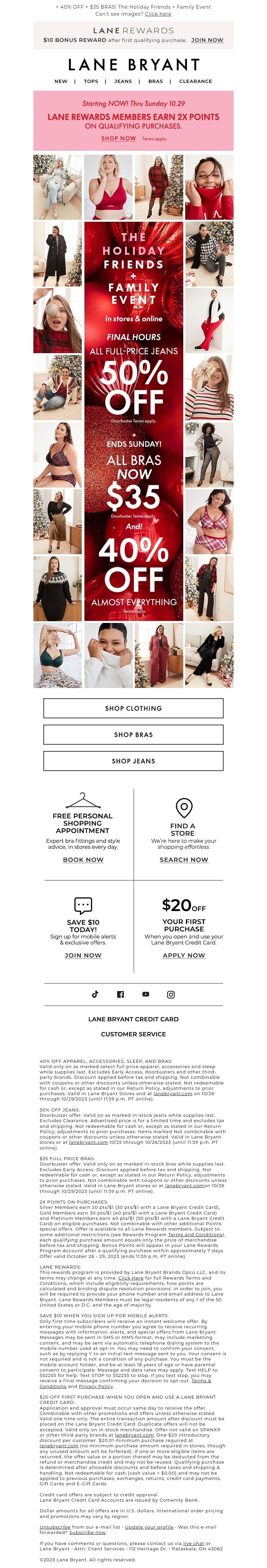Image resolution: width=267 pixels, height=1568 pixels.
Task: Book a personal shopping appointment with BOOK NOW
Action: point(83,859)
